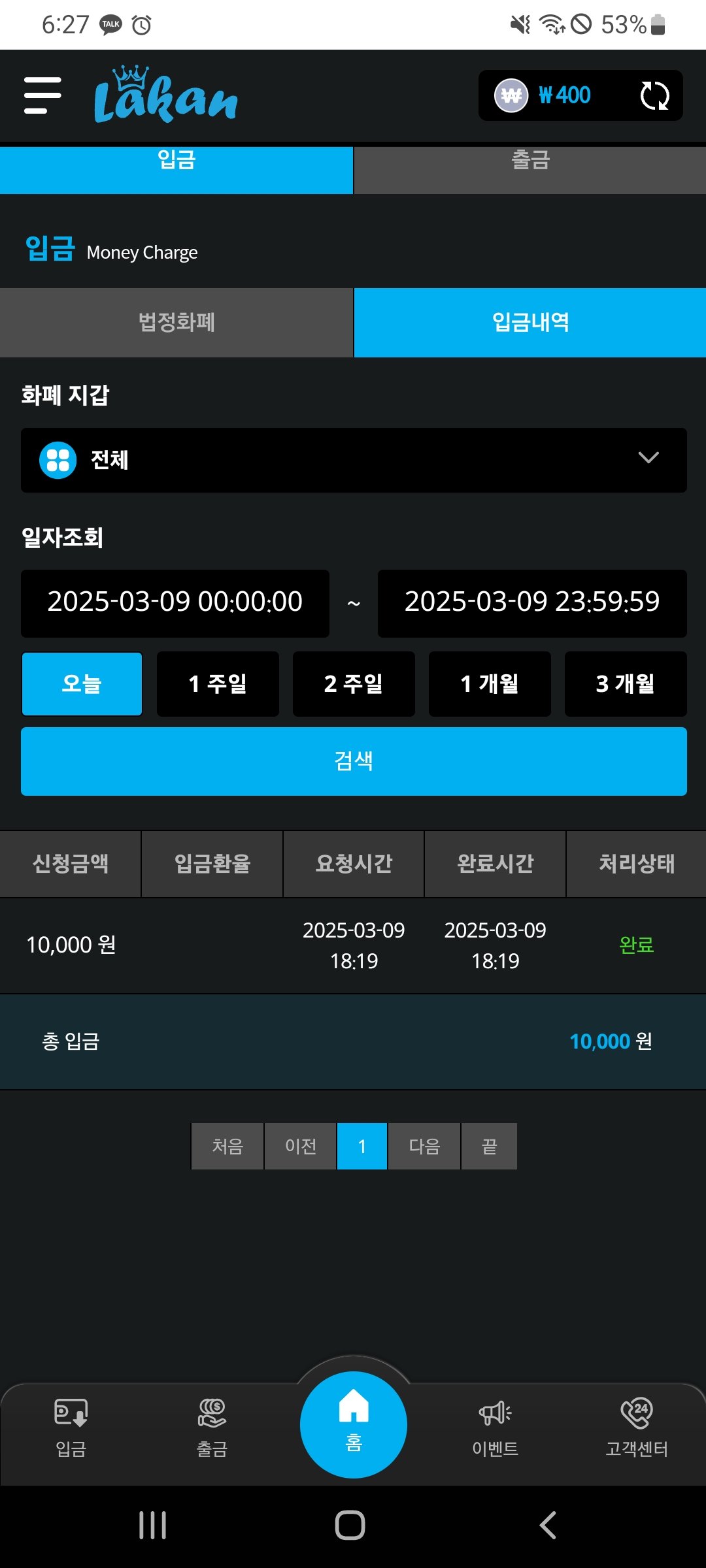This screenshot has height=1568, width=706.
Task: Edit the start date 2025-03-09 00:00:00
Action: point(175,603)
